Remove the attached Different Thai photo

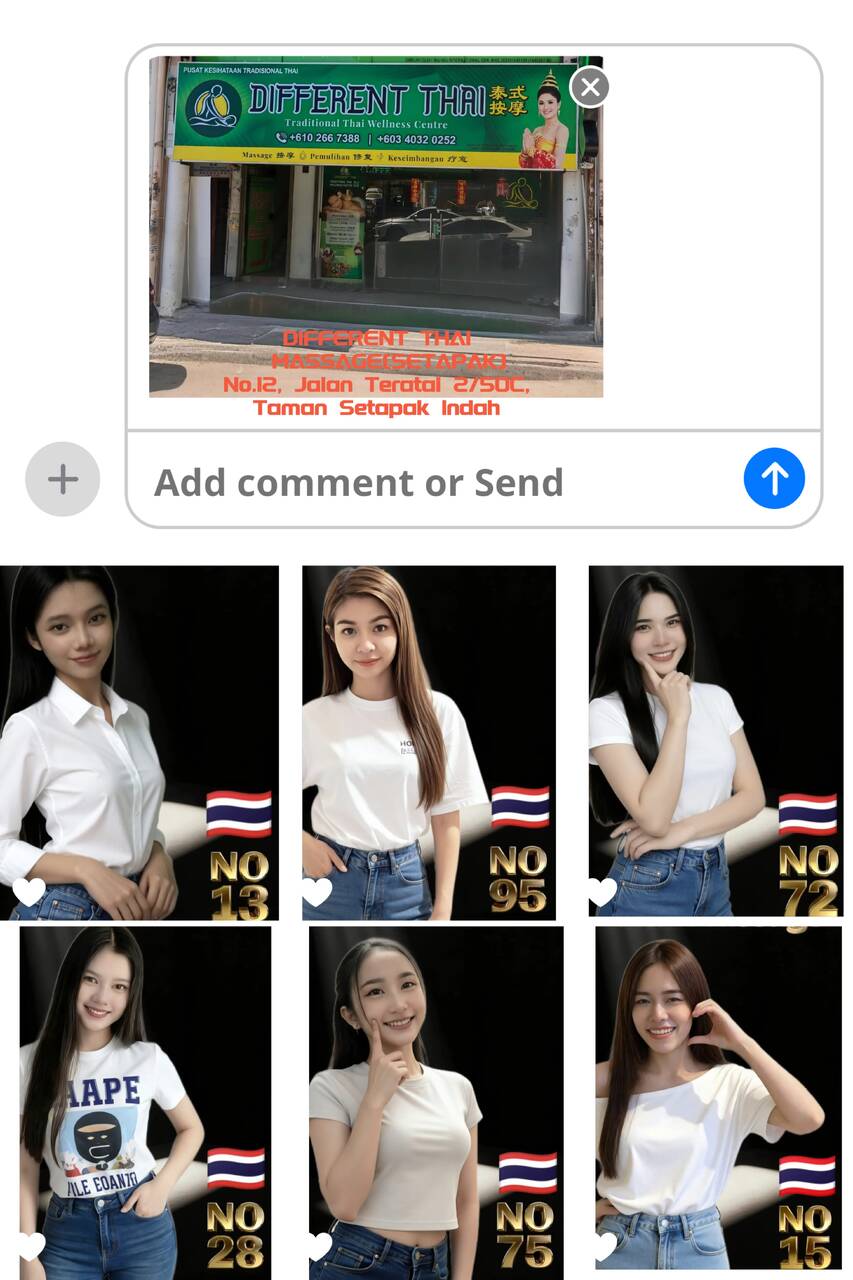tap(590, 87)
